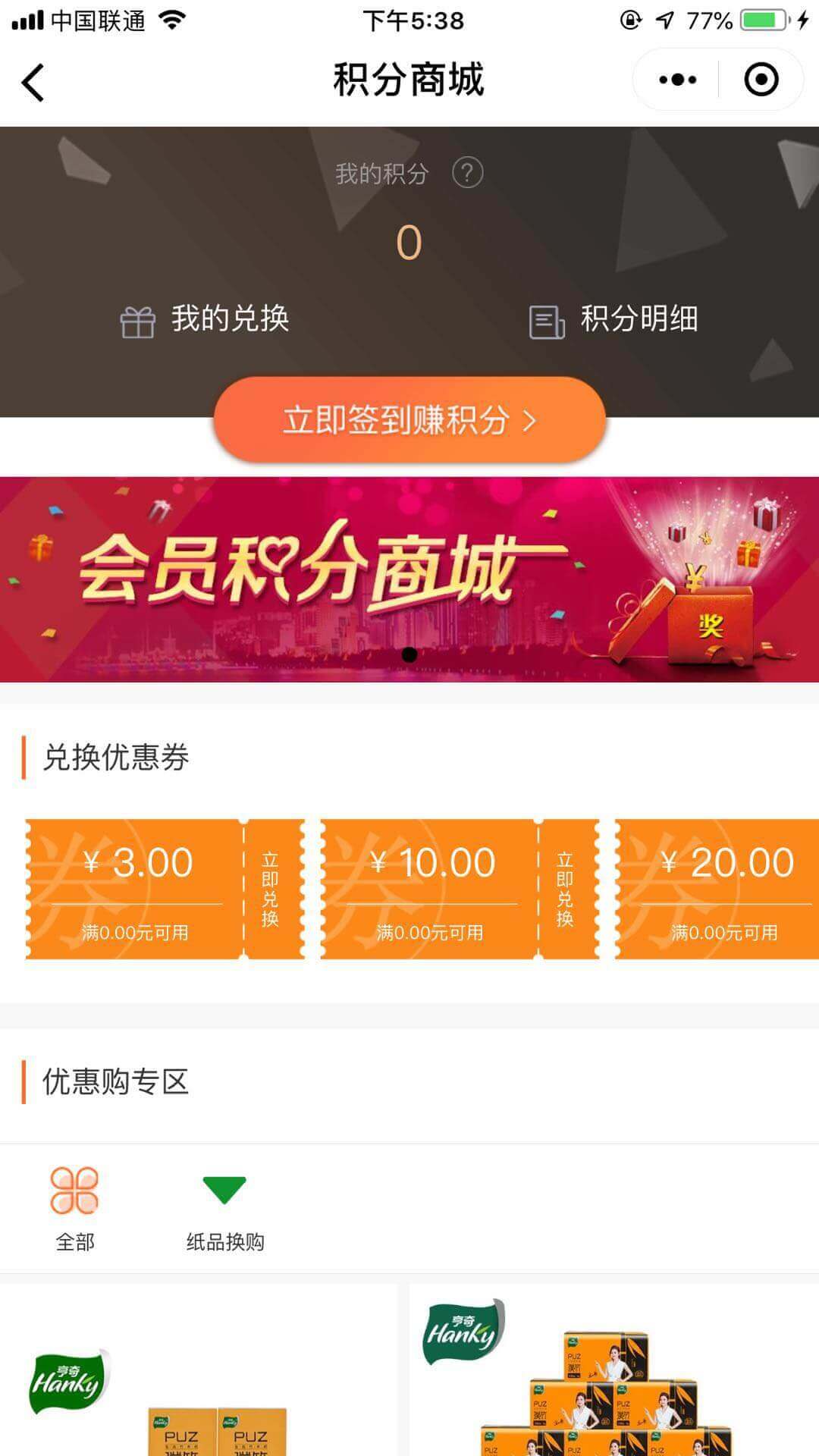The height and width of the screenshot is (1456, 819).
Task: View 积分明细 points details
Action: point(613,319)
